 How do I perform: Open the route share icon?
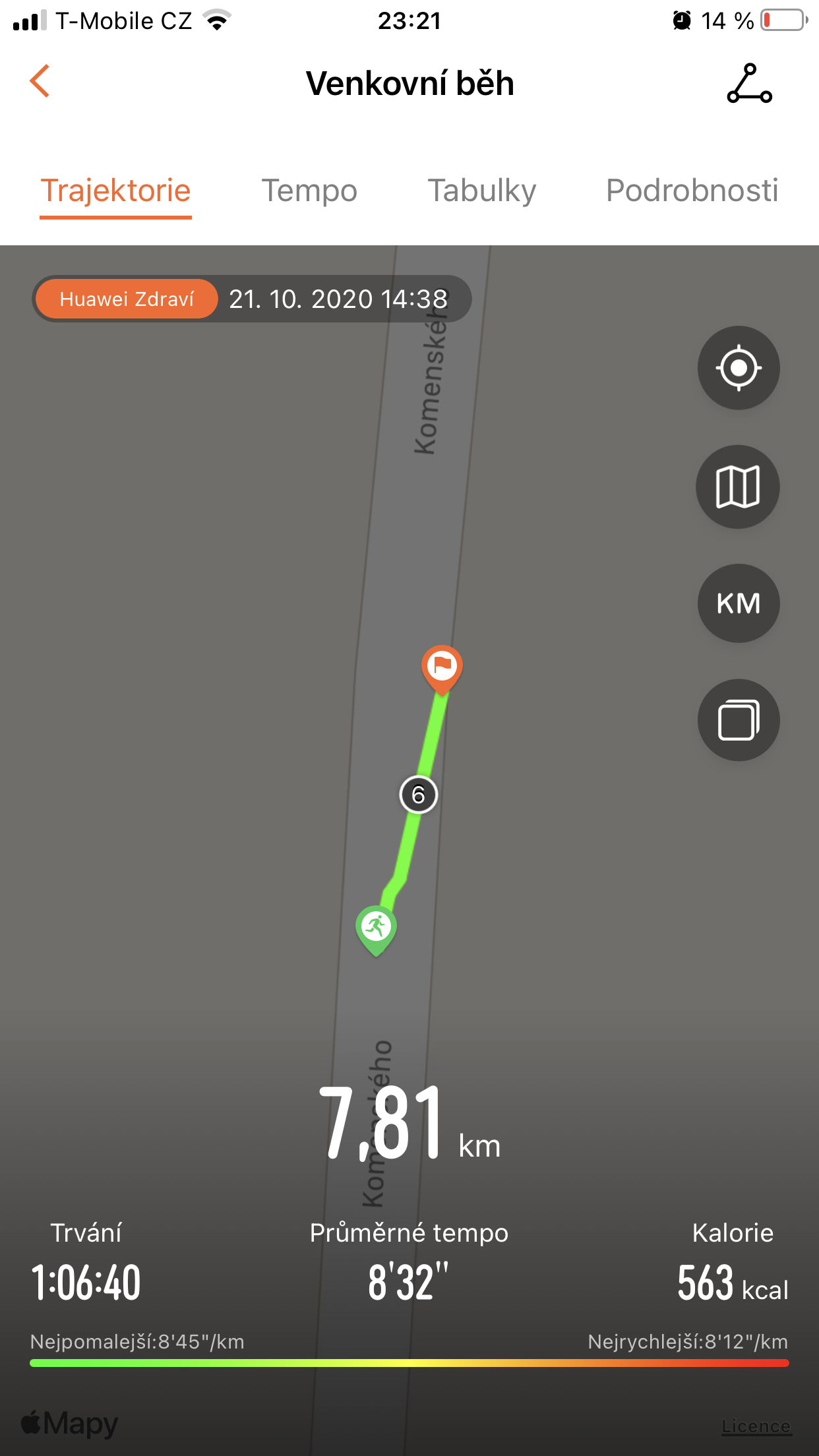(749, 83)
